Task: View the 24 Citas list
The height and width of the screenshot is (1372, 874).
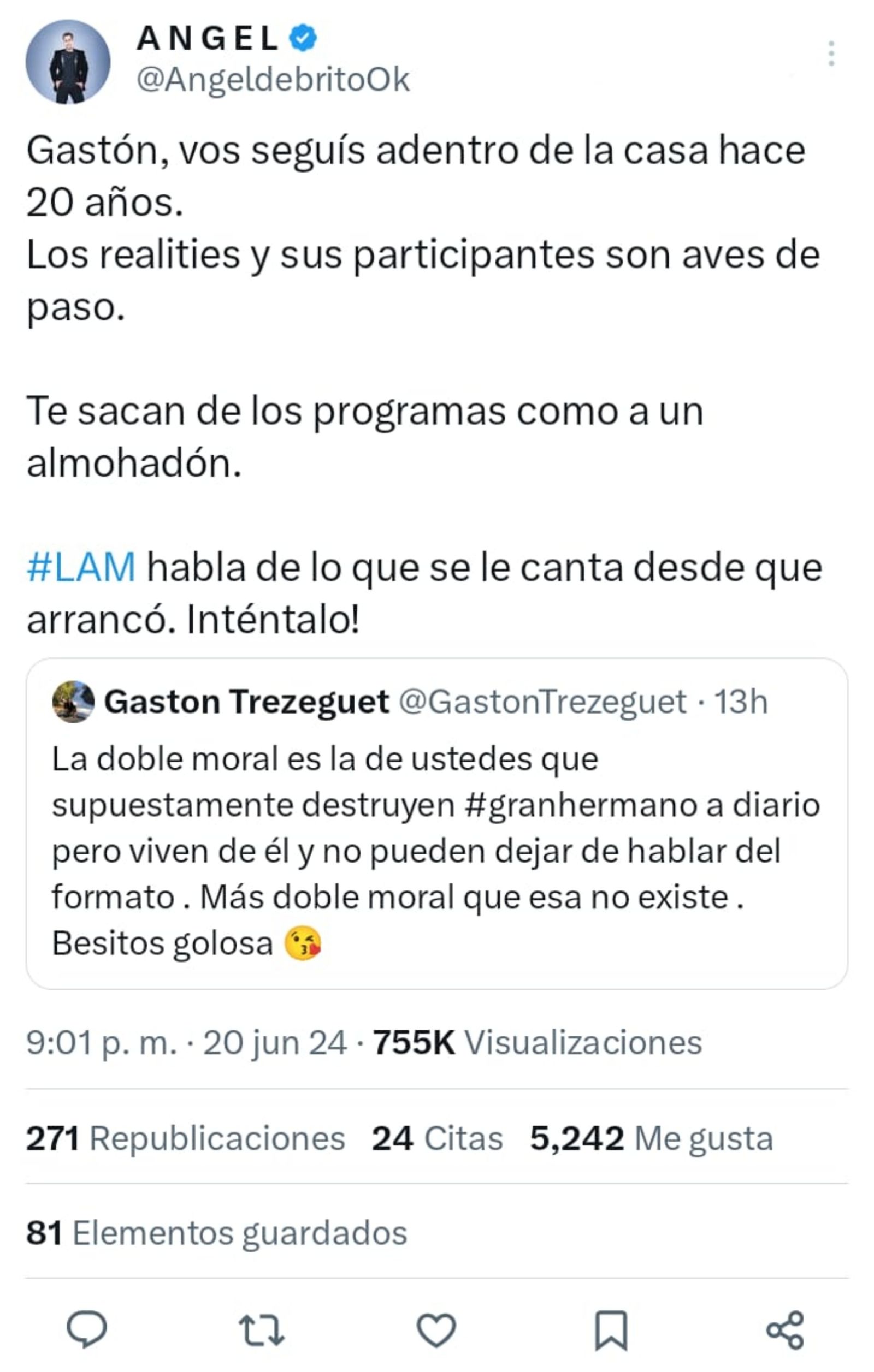Action: [436, 1138]
